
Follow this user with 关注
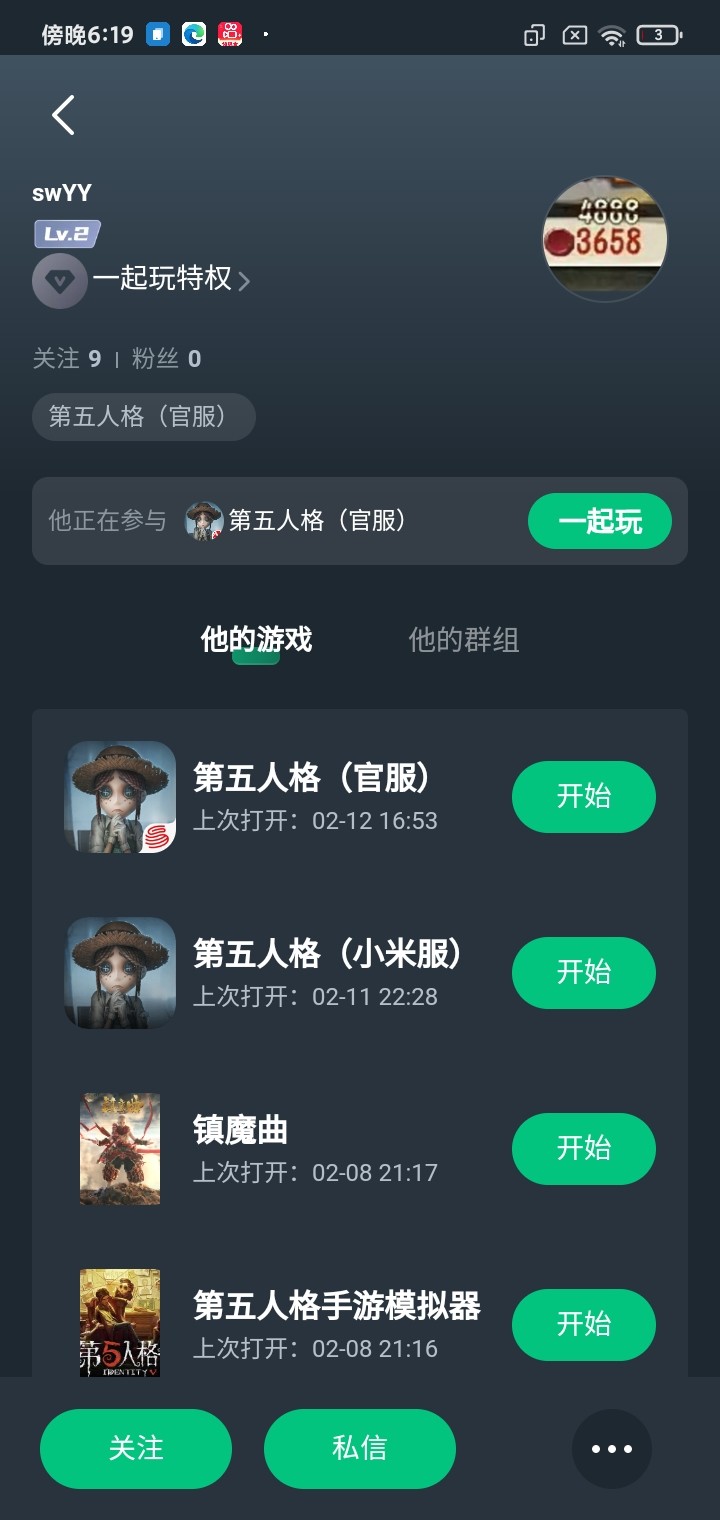tap(136, 1448)
